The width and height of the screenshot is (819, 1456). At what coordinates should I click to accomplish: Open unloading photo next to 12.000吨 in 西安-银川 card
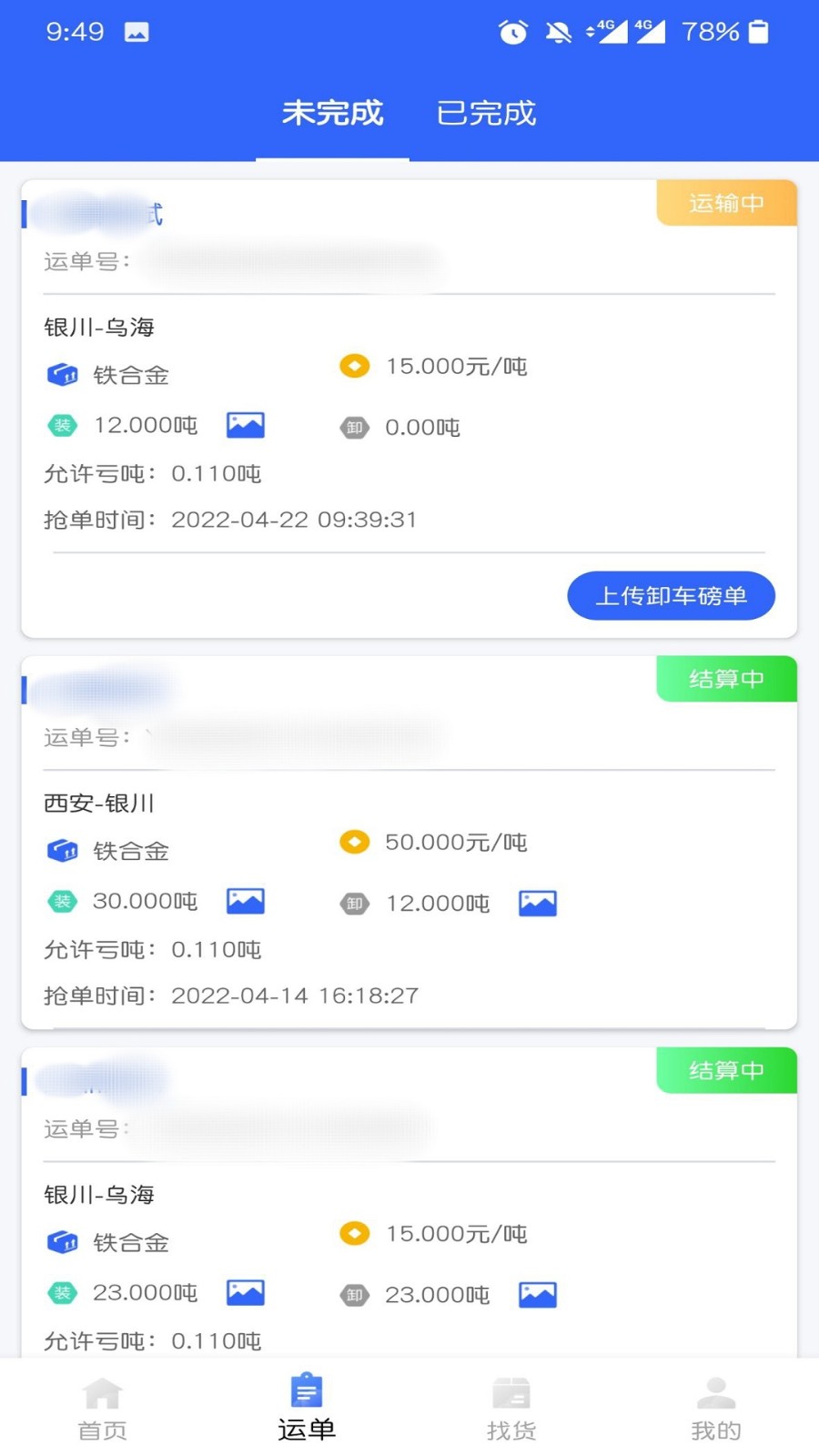point(537,903)
